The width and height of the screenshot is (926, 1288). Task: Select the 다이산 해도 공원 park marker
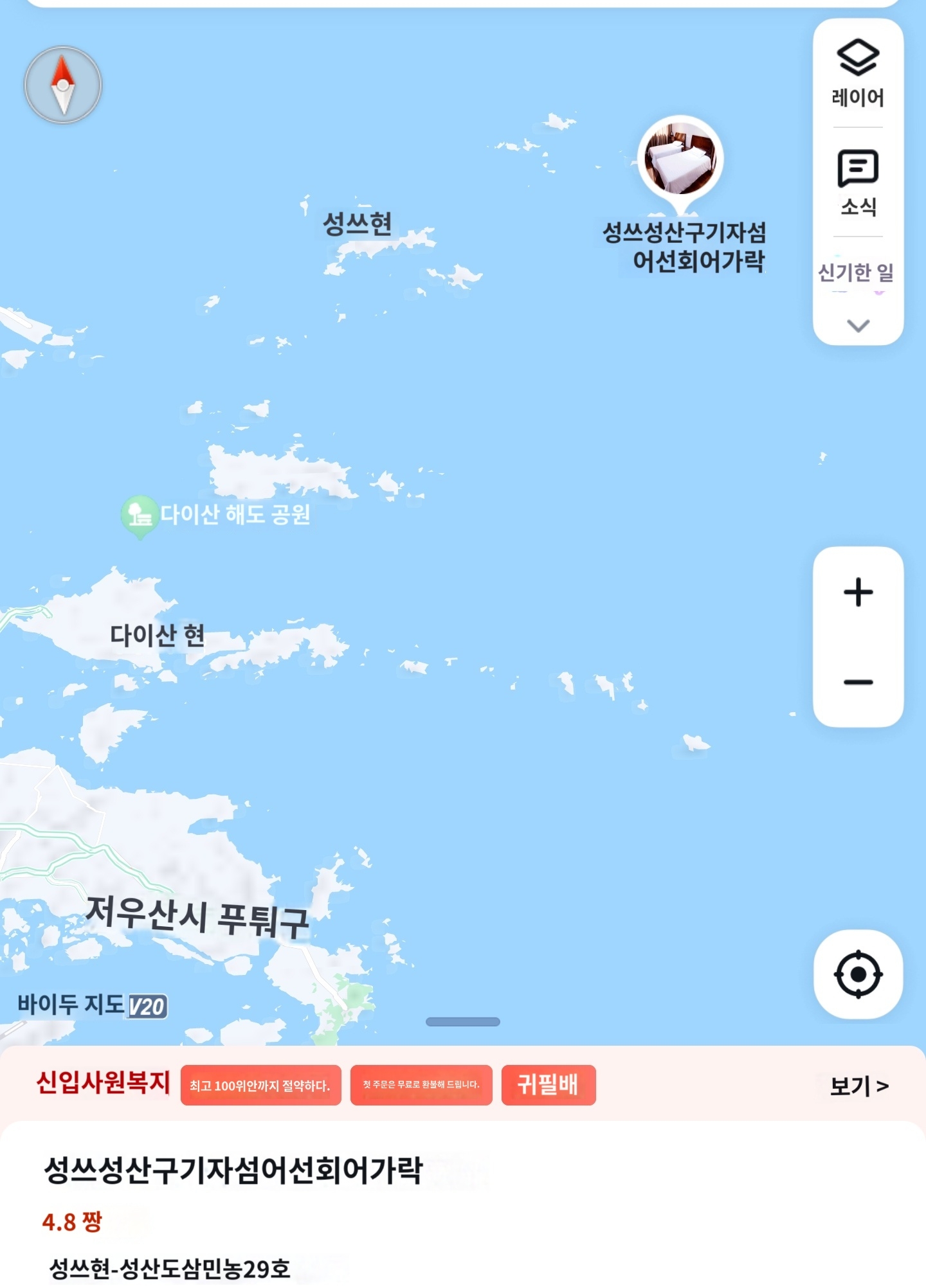pos(140,515)
